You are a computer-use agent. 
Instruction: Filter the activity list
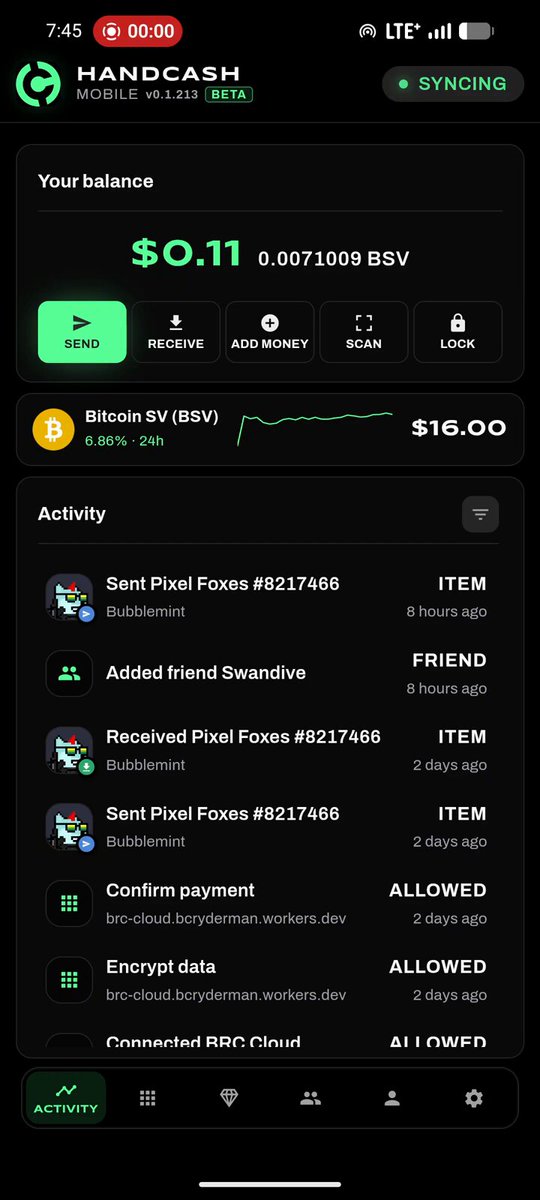pos(480,514)
